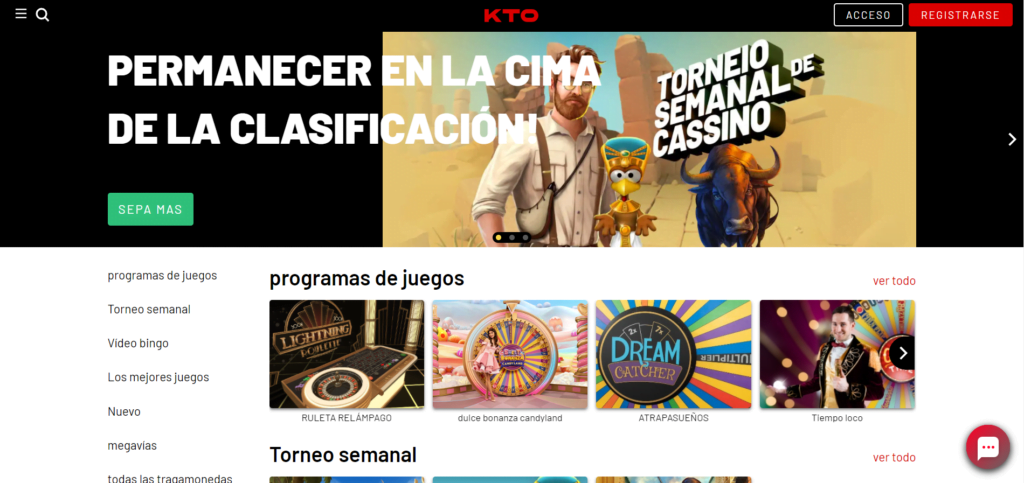1024x483 pixels.
Task: Open the search icon
Action: coord(42,14)
